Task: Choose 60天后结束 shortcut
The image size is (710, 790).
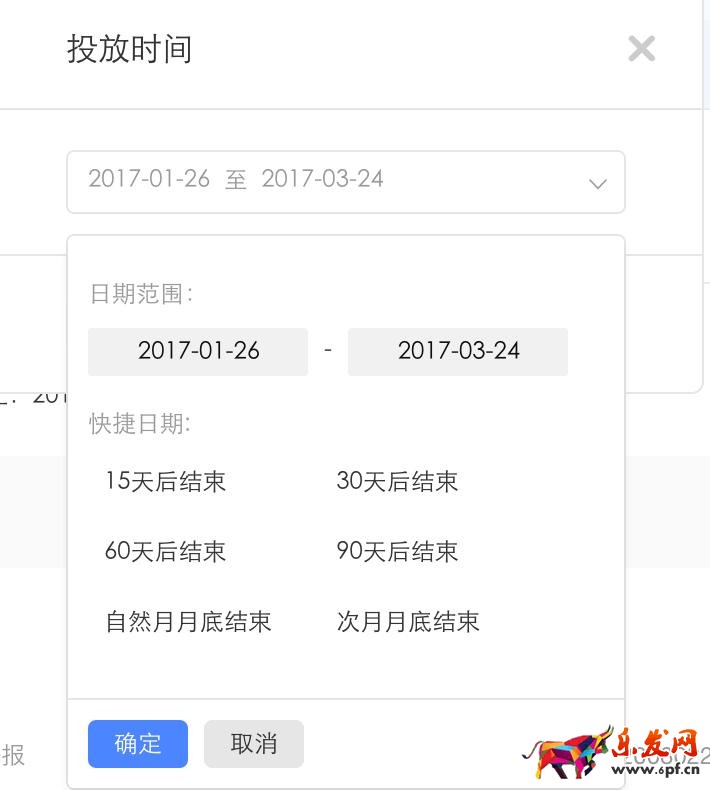Action: point(166,551)
